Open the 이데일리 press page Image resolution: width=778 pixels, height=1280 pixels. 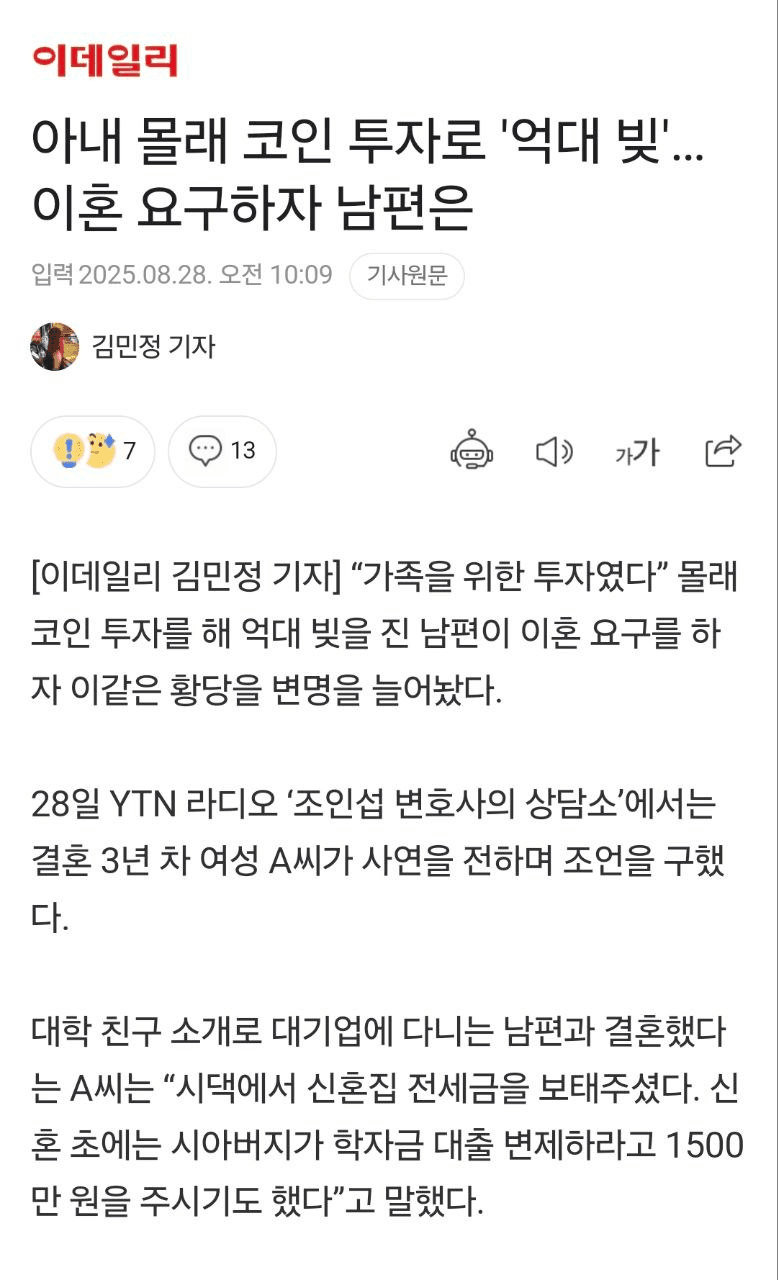tap(105, 61)
